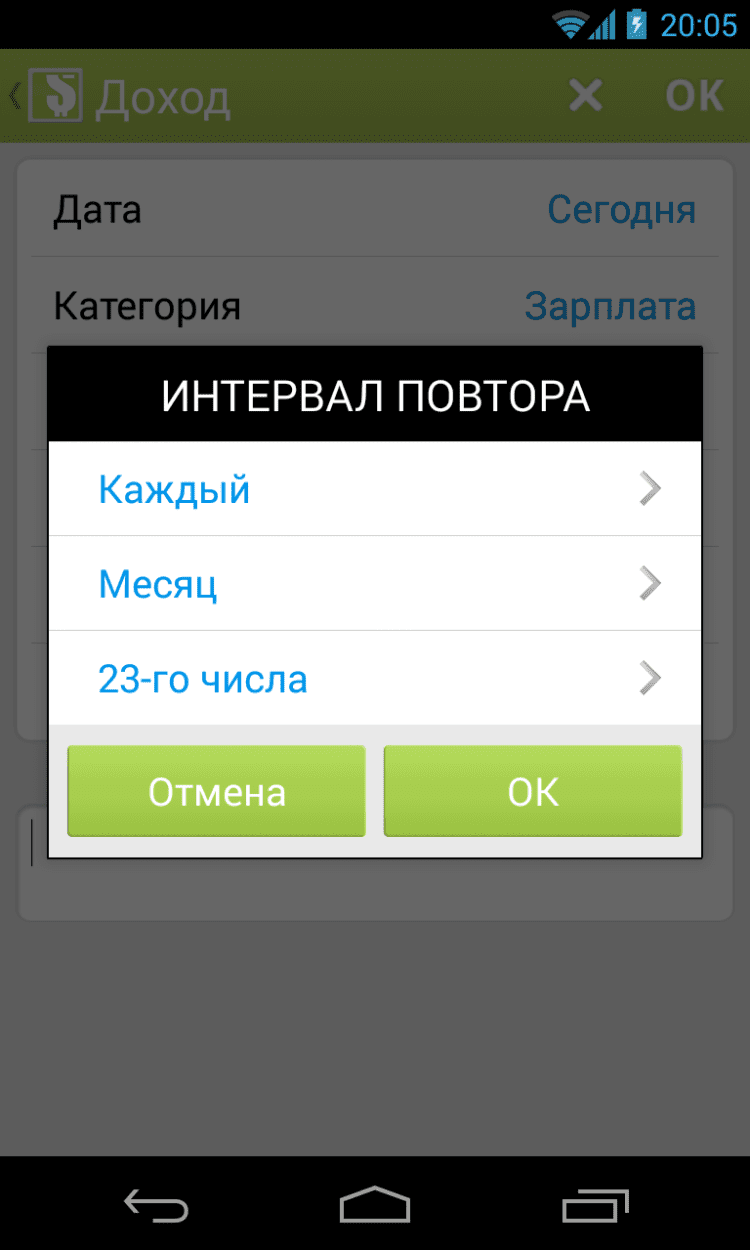Tap the system back button

(156, 1204)
